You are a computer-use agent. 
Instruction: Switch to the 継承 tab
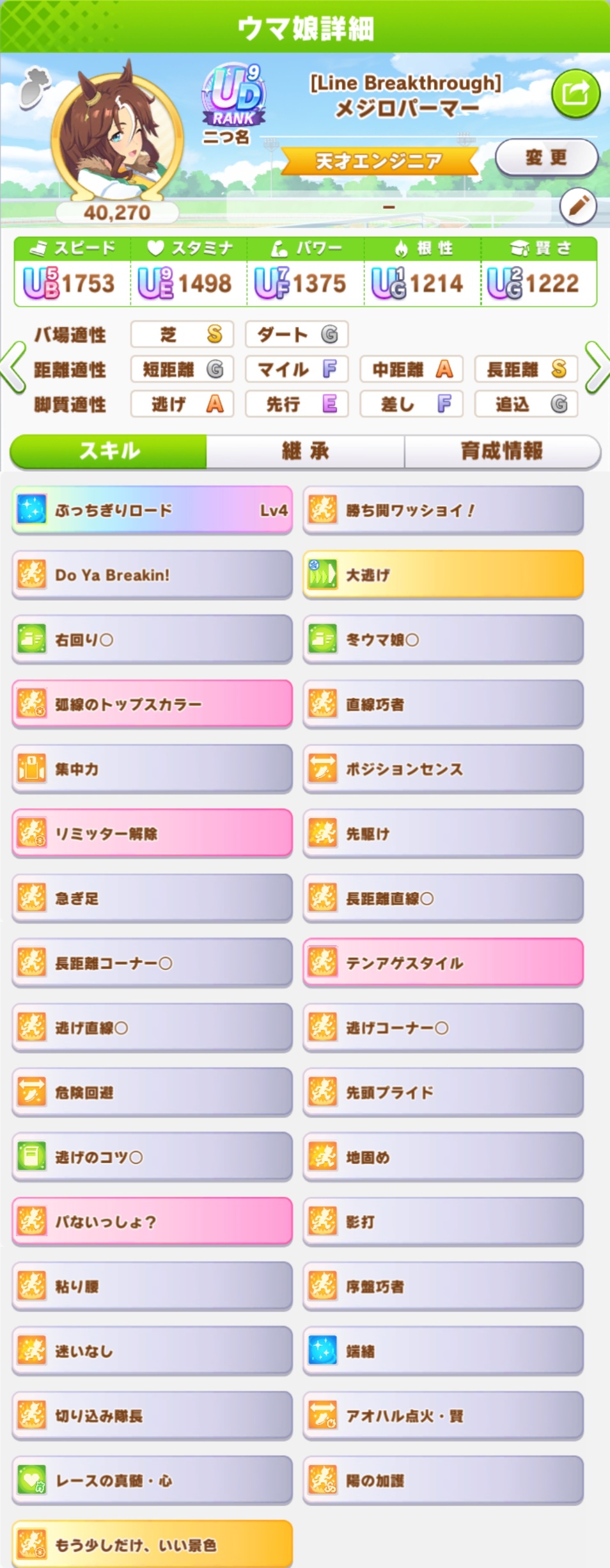pos(305,451)
